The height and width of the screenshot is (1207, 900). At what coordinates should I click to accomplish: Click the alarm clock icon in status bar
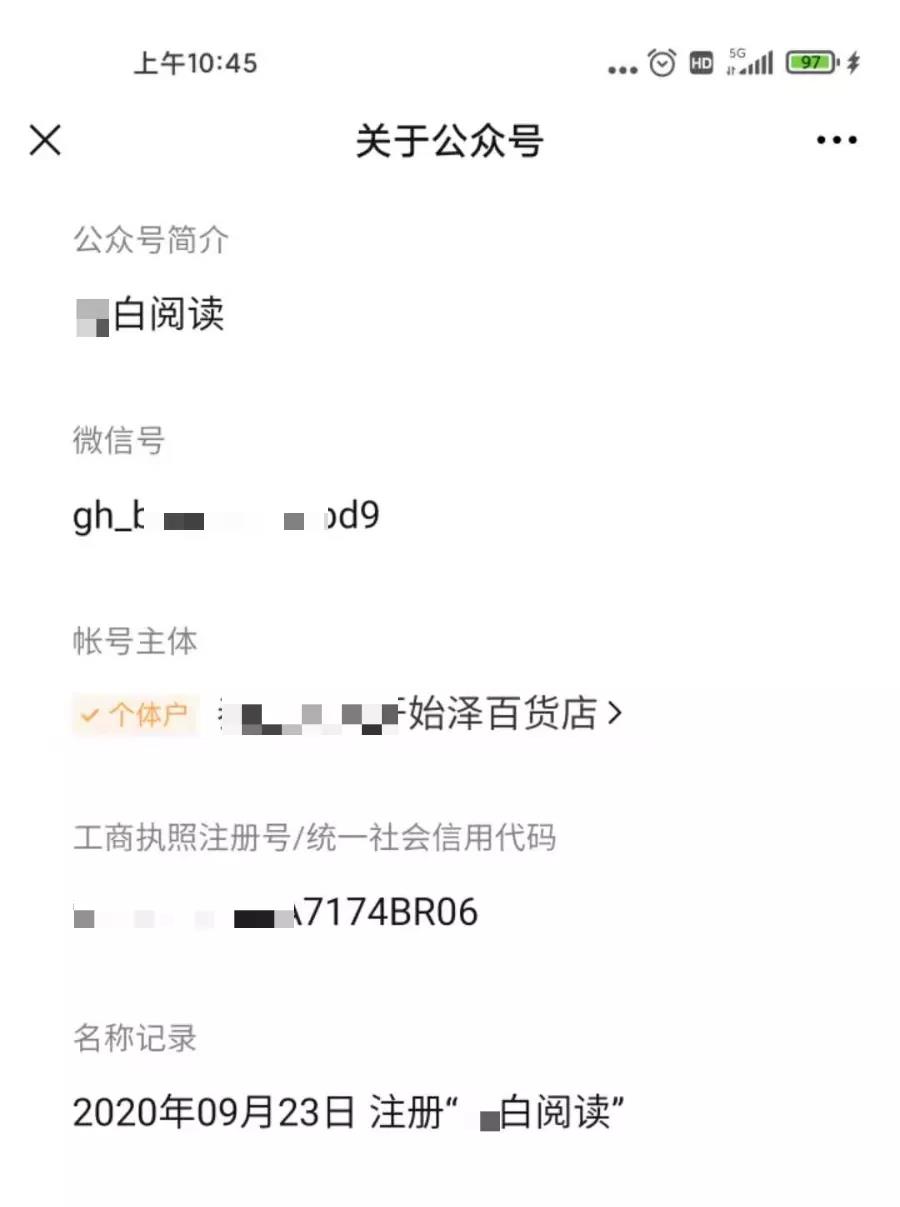pyautogui.click(x=662, y=63)
